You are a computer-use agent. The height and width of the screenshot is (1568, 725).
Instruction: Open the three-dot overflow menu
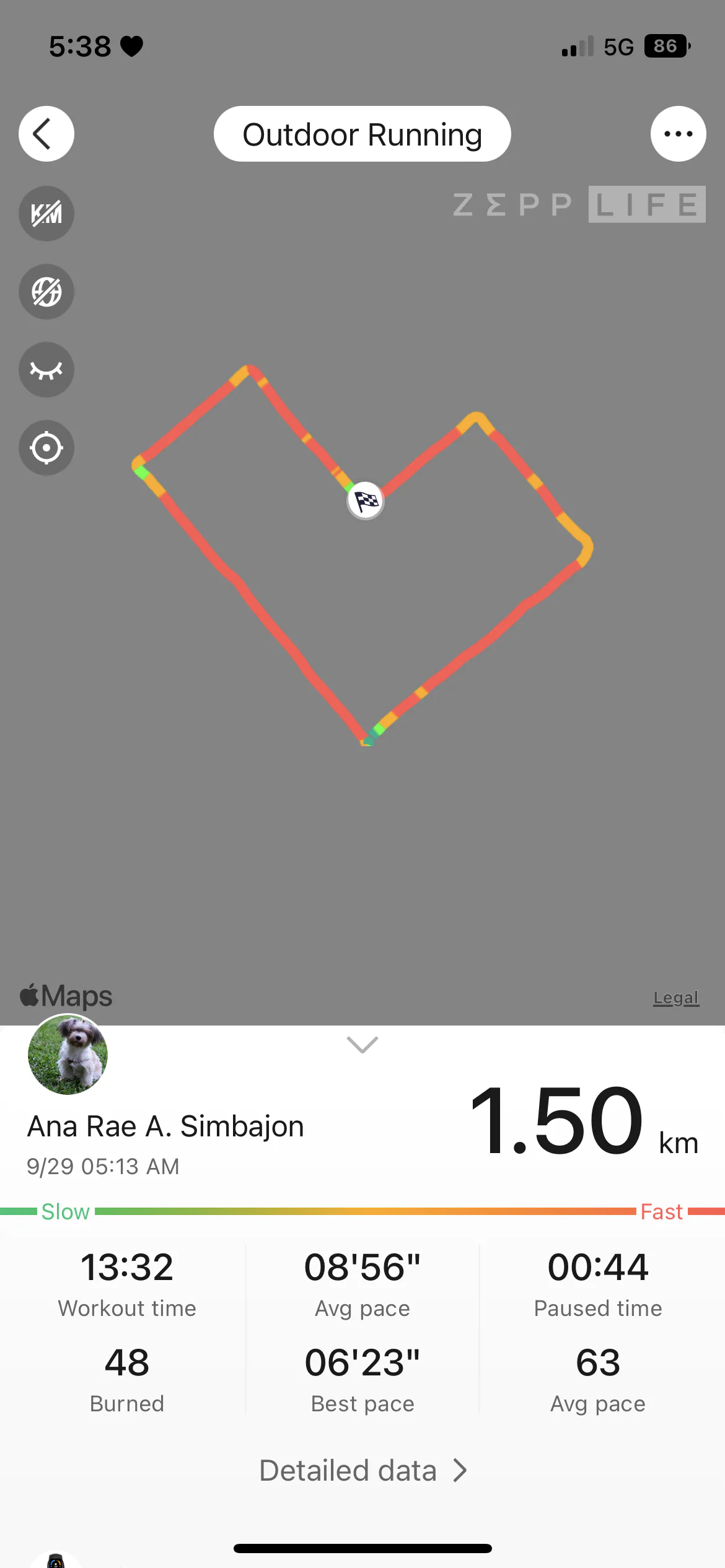pyautogui.click(x=678, y=134)
